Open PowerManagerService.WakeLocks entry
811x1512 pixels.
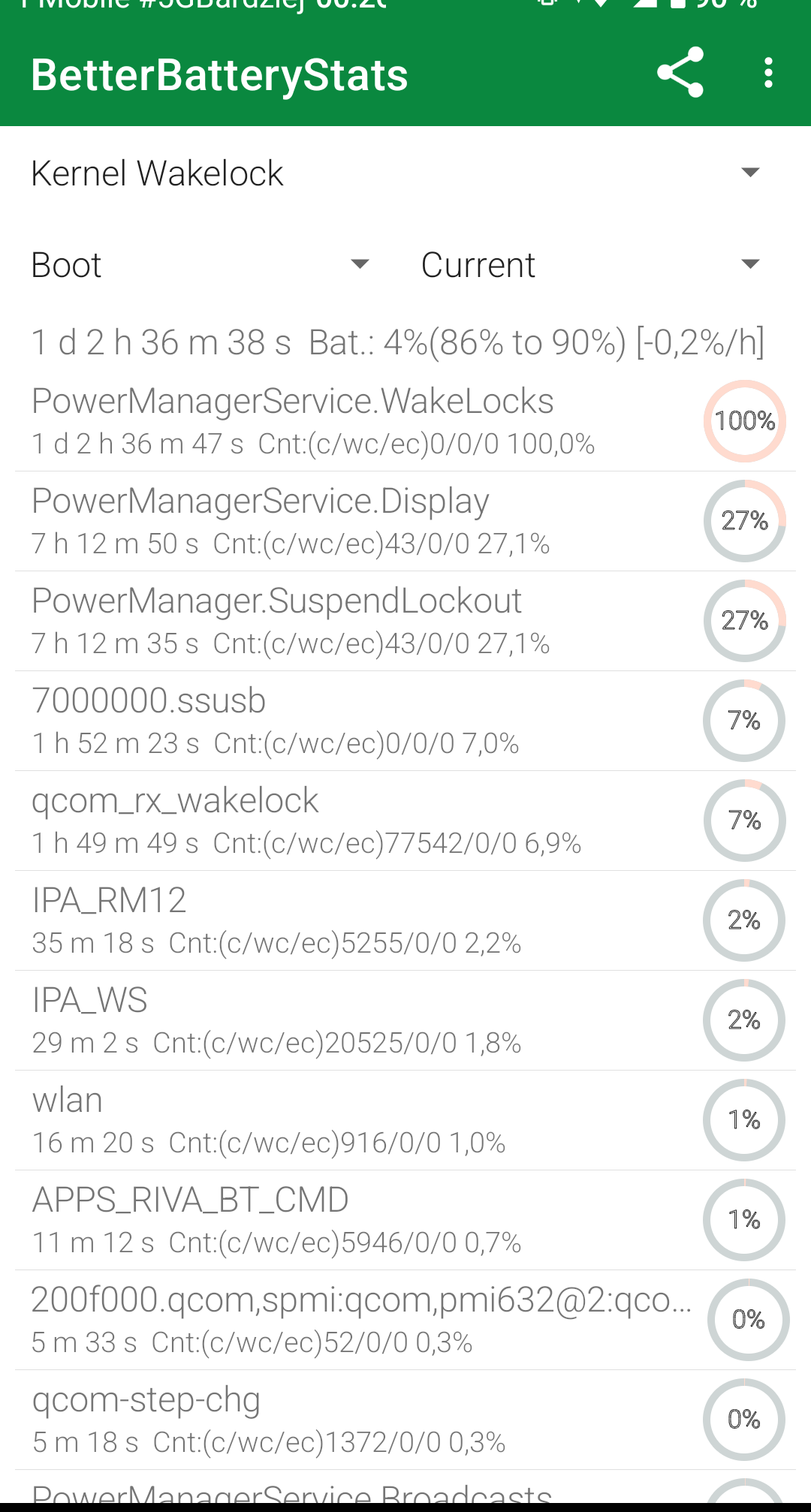pos(405,421)
